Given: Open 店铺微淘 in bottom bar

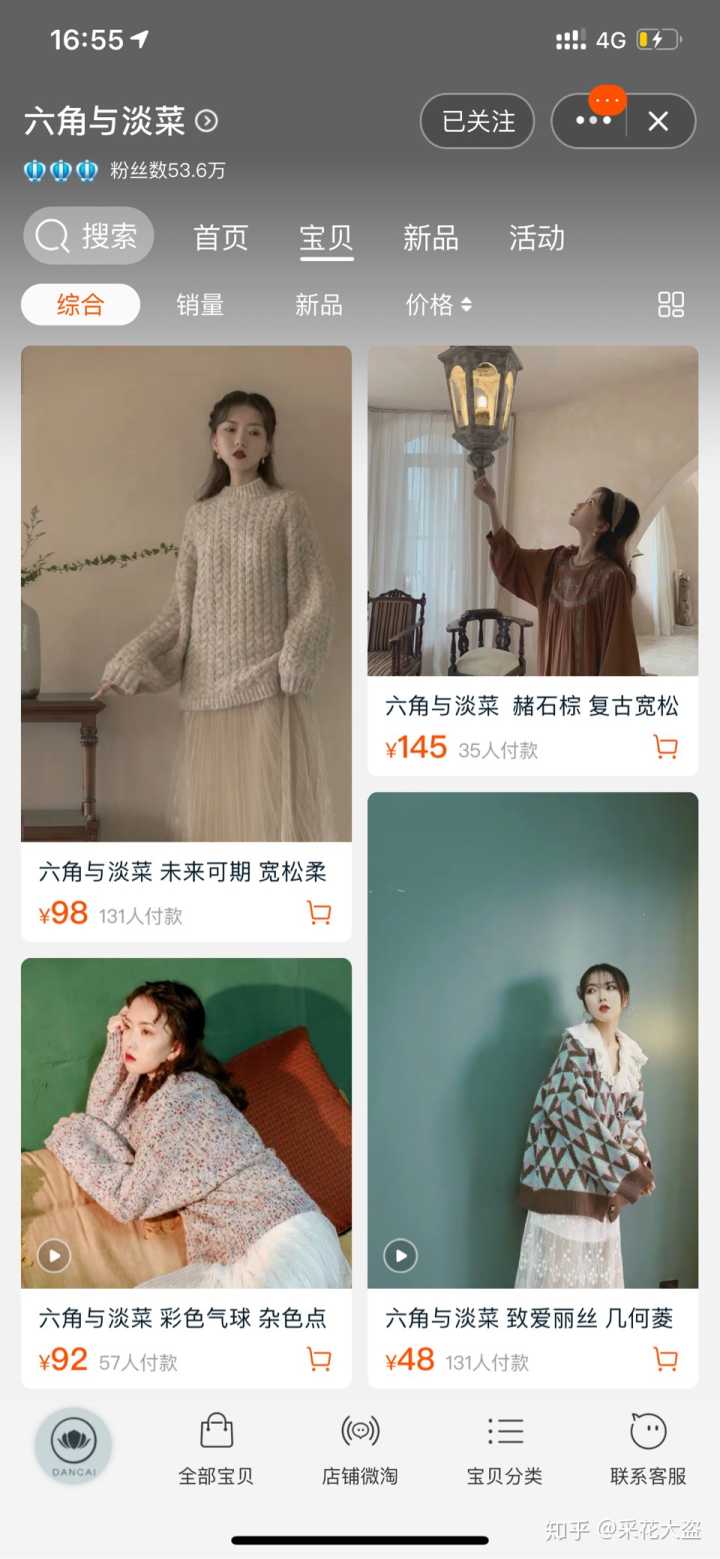Looking at the screenshot, I should [x=360, y=1449].
